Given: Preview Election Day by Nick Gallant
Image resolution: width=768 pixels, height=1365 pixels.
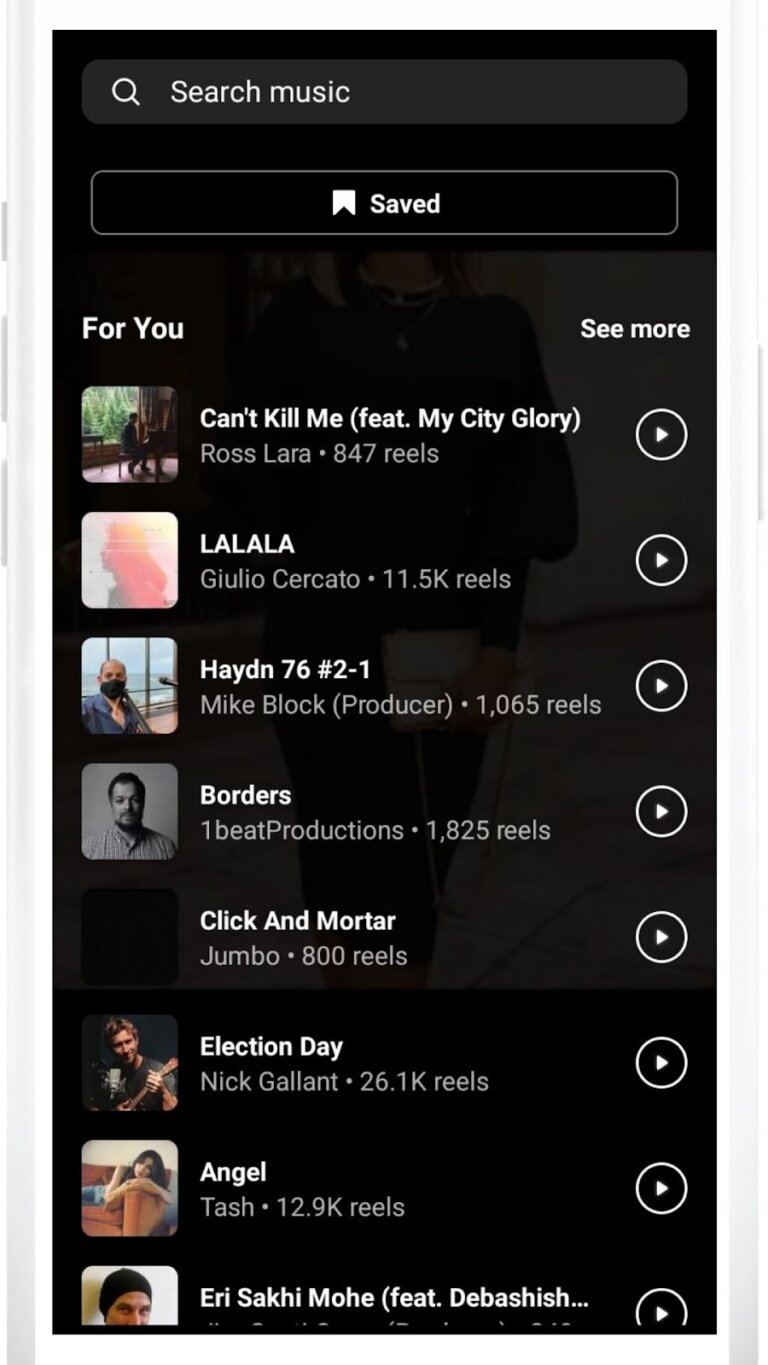Looking at the screenshot, I should click(x=660, y=1063).
